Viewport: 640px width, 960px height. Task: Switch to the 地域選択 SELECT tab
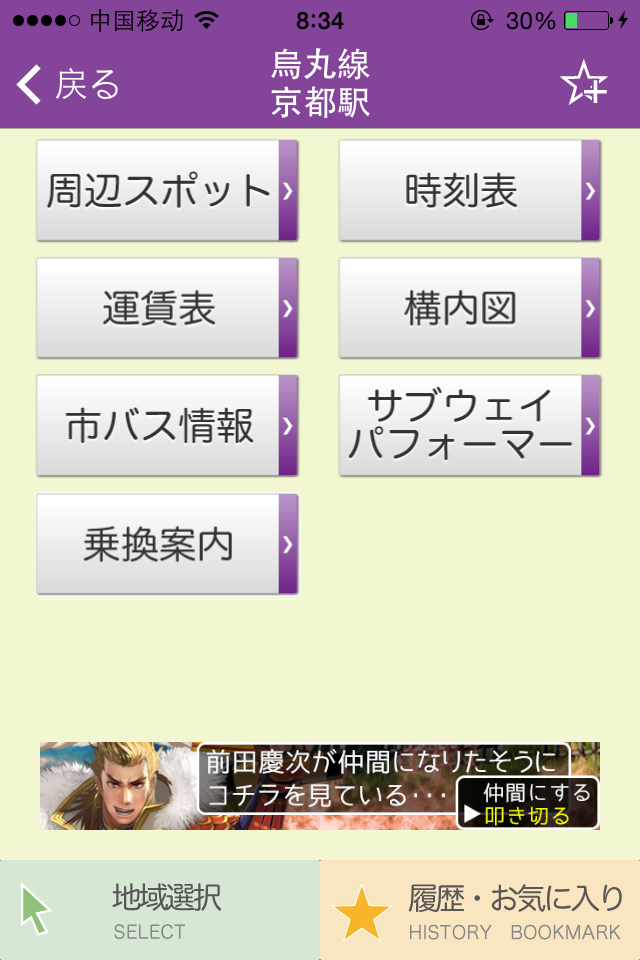160,910
